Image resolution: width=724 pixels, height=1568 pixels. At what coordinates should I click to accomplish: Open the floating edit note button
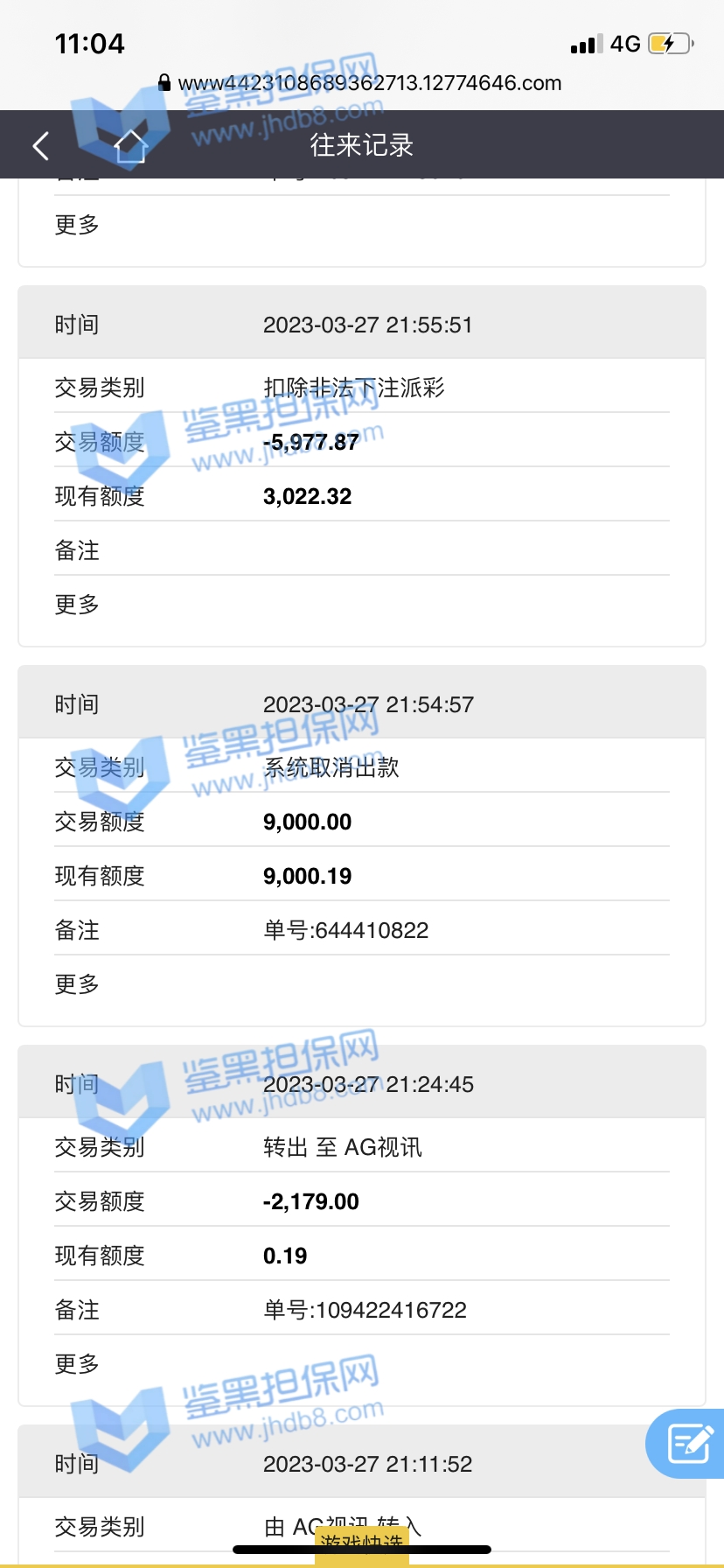(x=689, y=1443)
